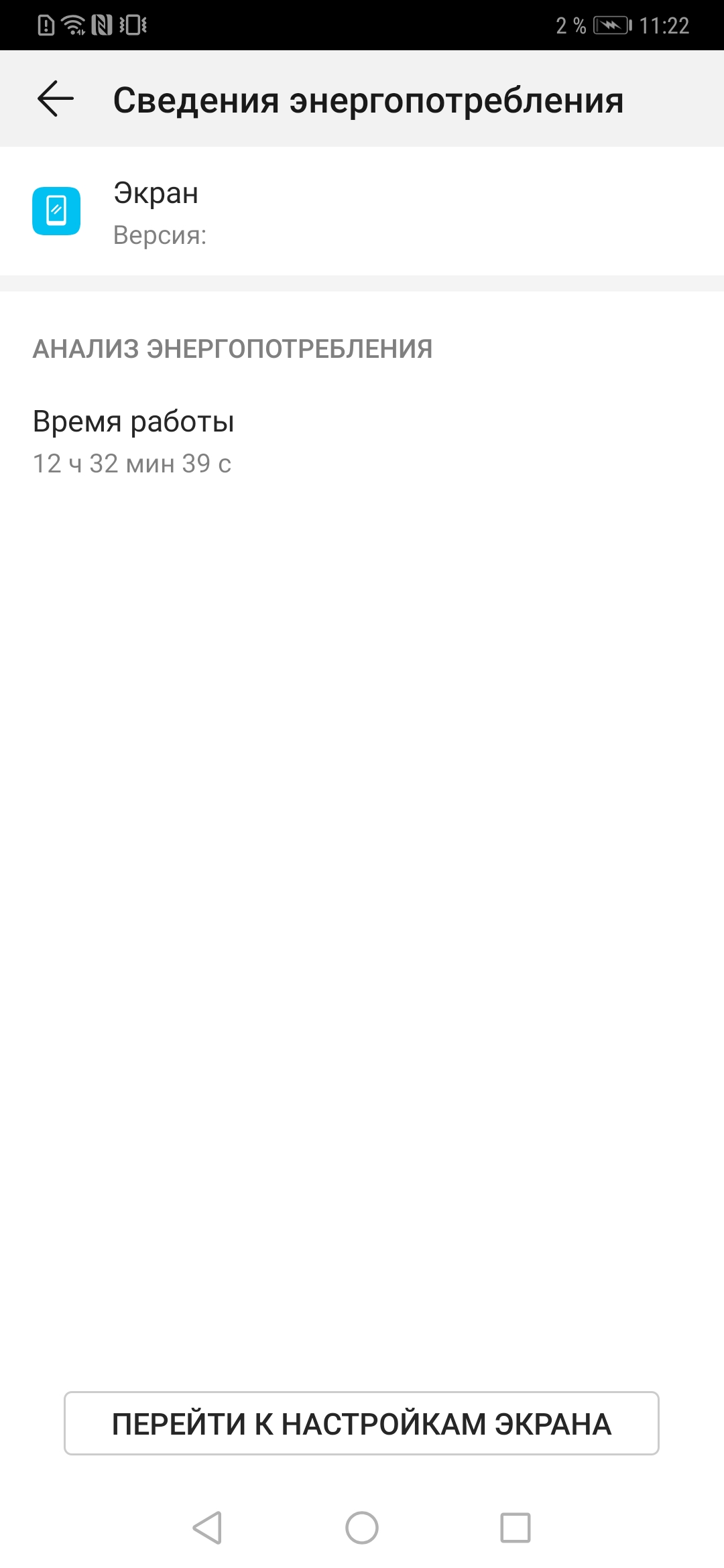The height and width of the screenshot is (1568, 724).
Task: Tap the system home button
Action: (362, 1528)
